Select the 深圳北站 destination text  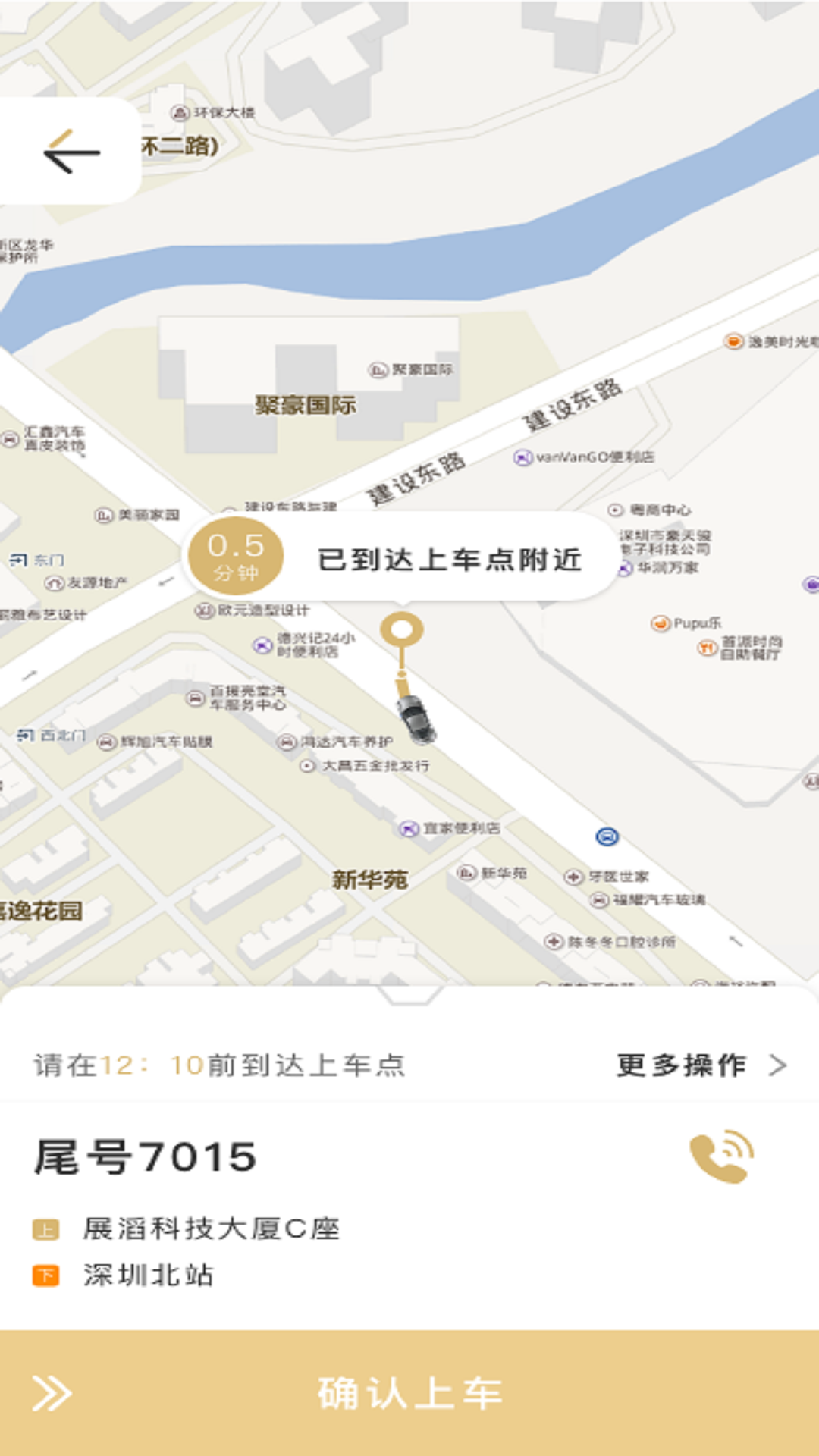point(149,1272)
